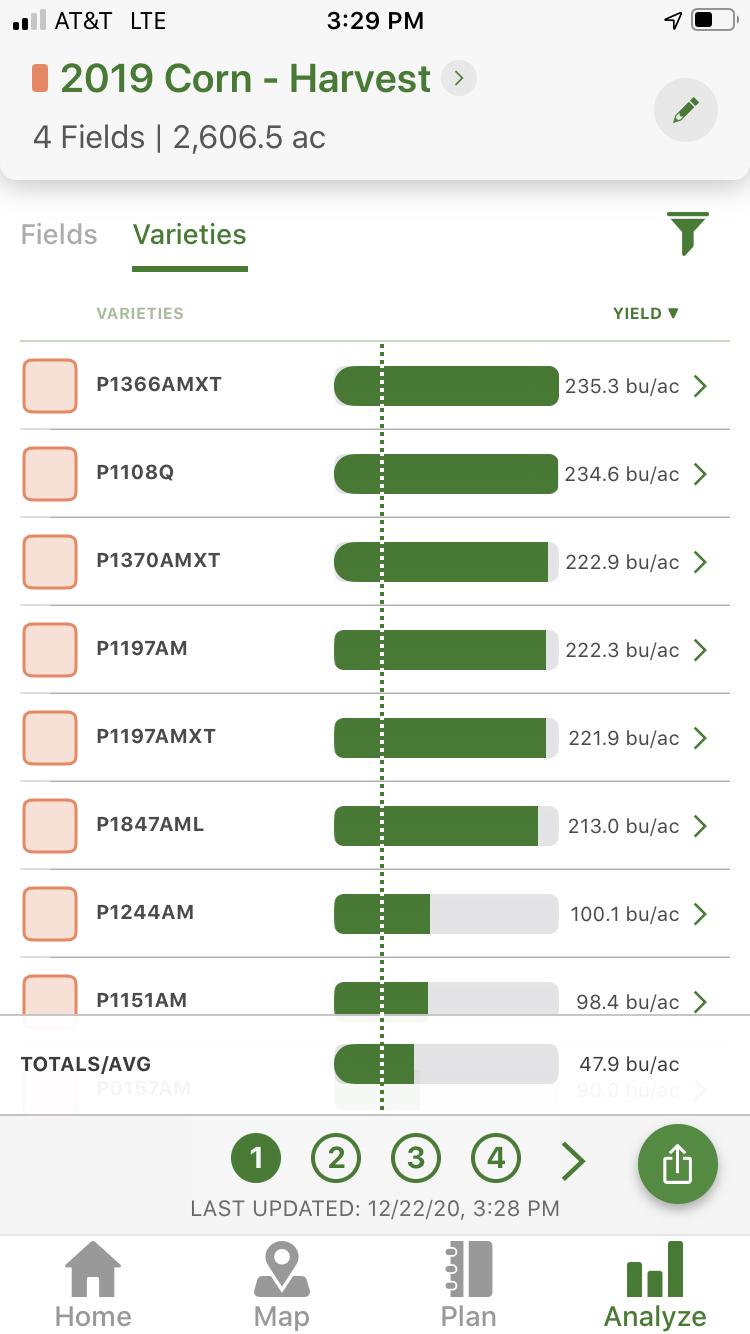Sort by the Yield column header
This screenshot has width=750, height=1334.
(x=646, y=313)
